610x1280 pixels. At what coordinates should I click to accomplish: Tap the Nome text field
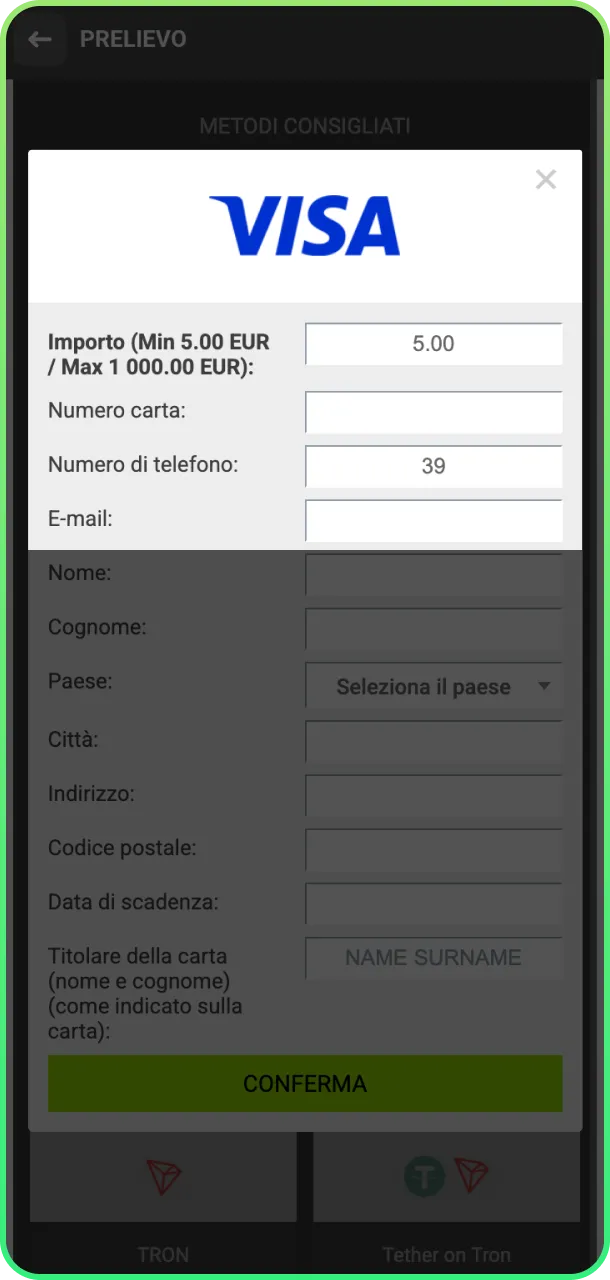[433, 575]
